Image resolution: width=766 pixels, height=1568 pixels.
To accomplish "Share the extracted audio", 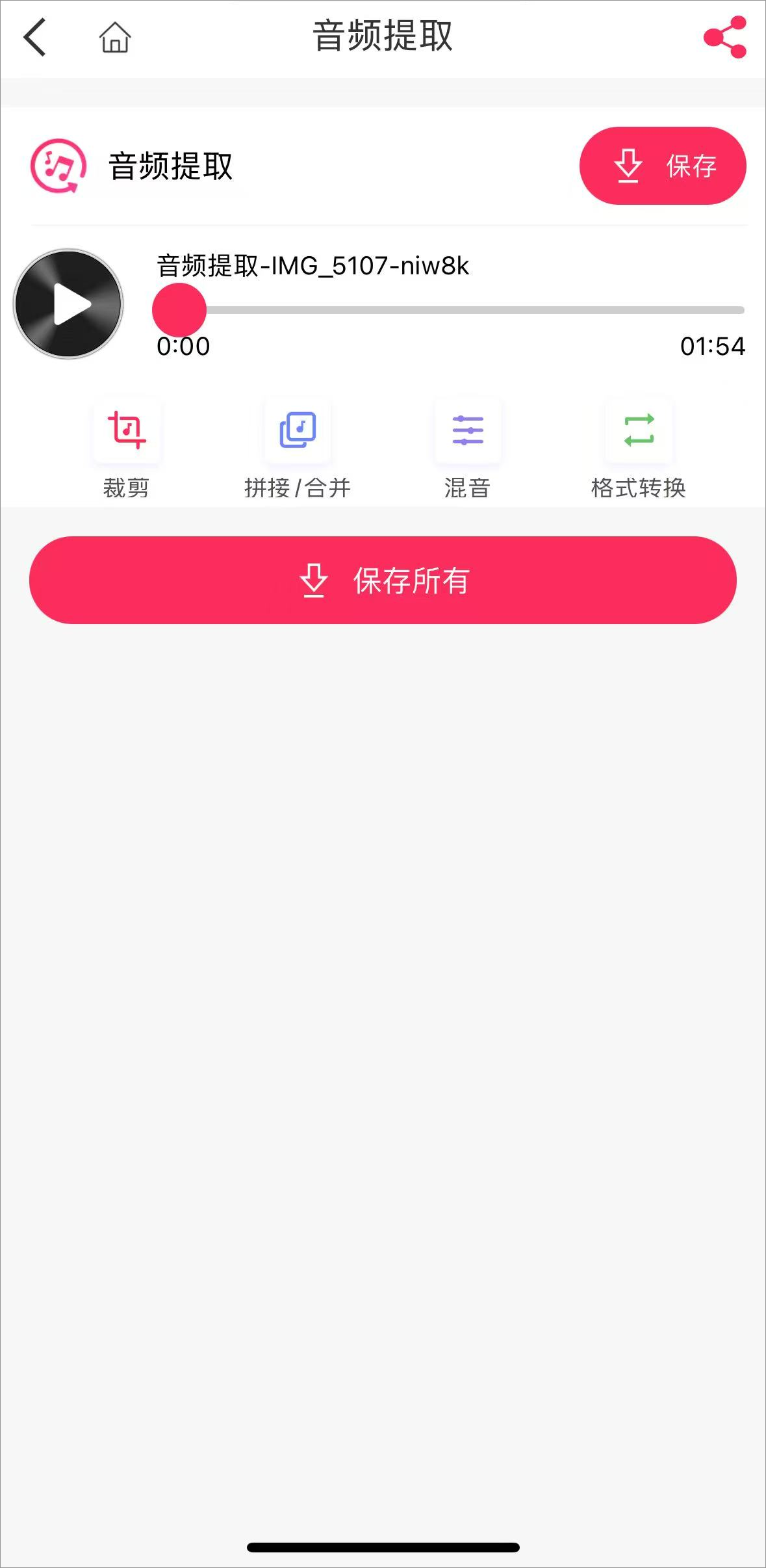I will pos(725,37).
